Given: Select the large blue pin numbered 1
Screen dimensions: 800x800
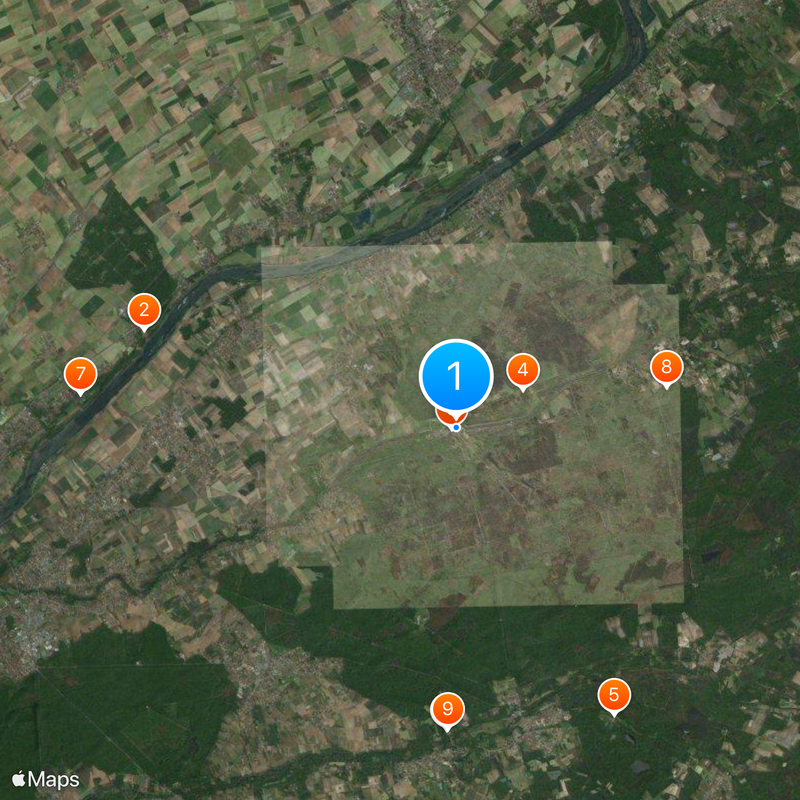Looking at the screenshot, I should [455, 377].
